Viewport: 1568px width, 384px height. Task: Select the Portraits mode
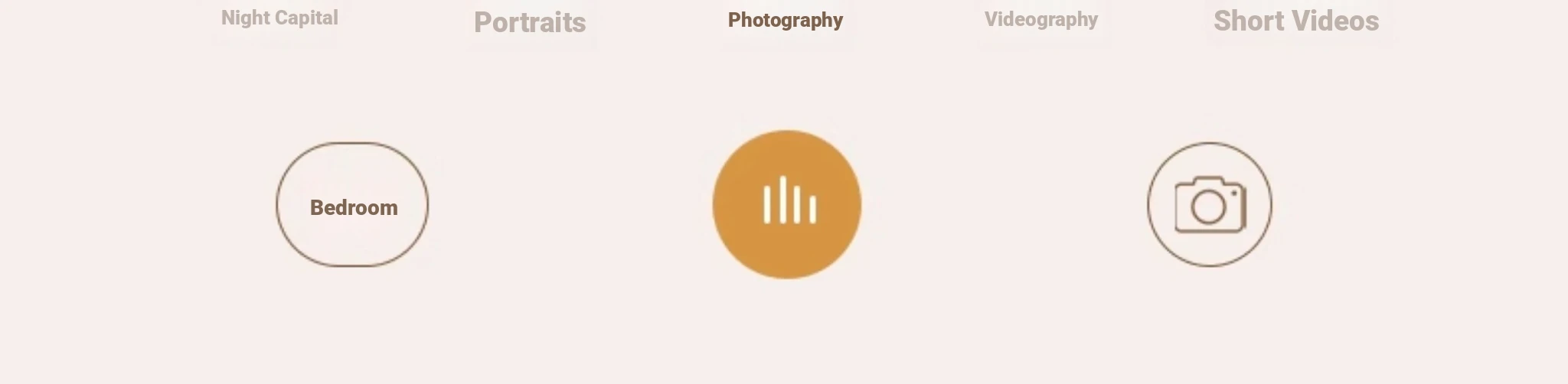(x=530, y=22)
